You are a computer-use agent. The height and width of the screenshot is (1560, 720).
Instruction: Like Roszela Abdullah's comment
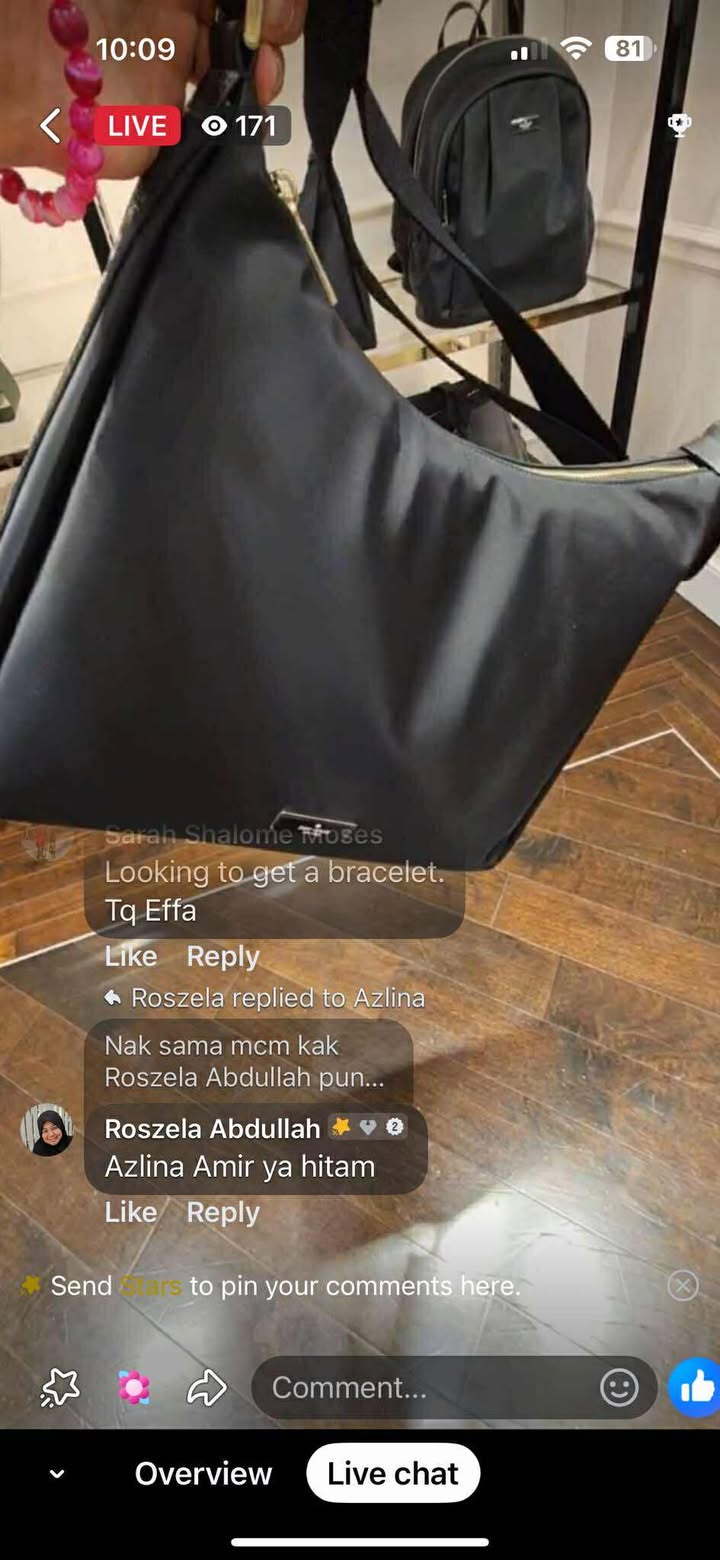click(131, 1212)
